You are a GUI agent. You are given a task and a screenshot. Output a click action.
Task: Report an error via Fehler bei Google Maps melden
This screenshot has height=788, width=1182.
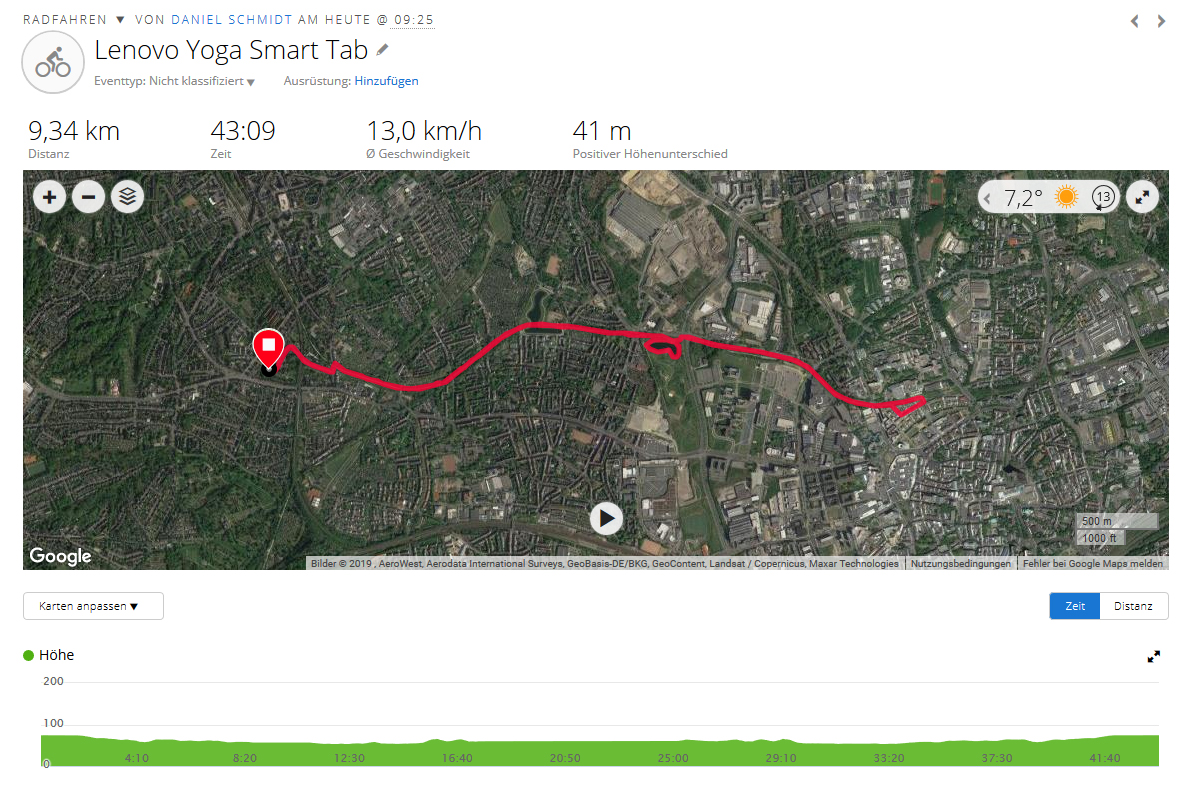(1092, 564)
